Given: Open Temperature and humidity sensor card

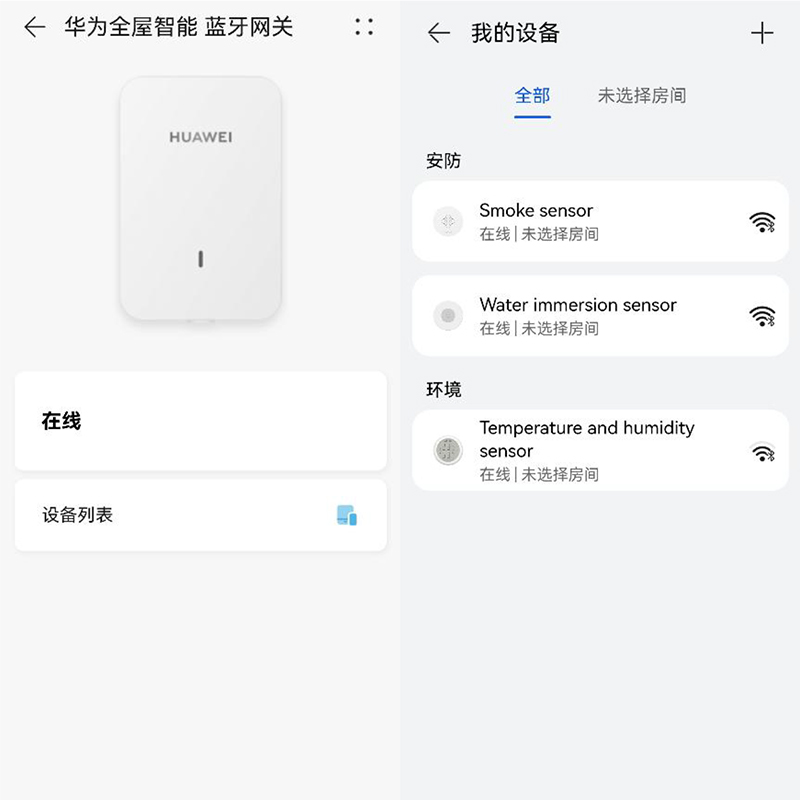Looking at the screenshot, I should pyautogui.click(x=600, y=450).
